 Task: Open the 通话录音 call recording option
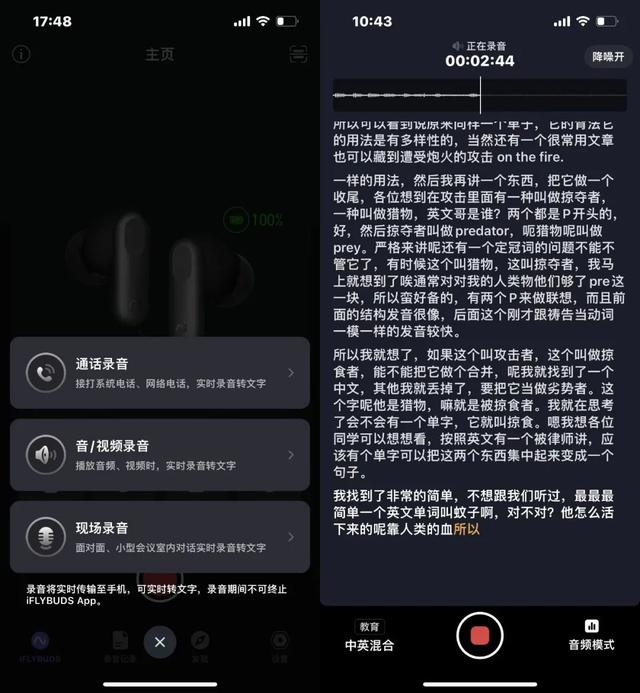click(x=159, y=372)
